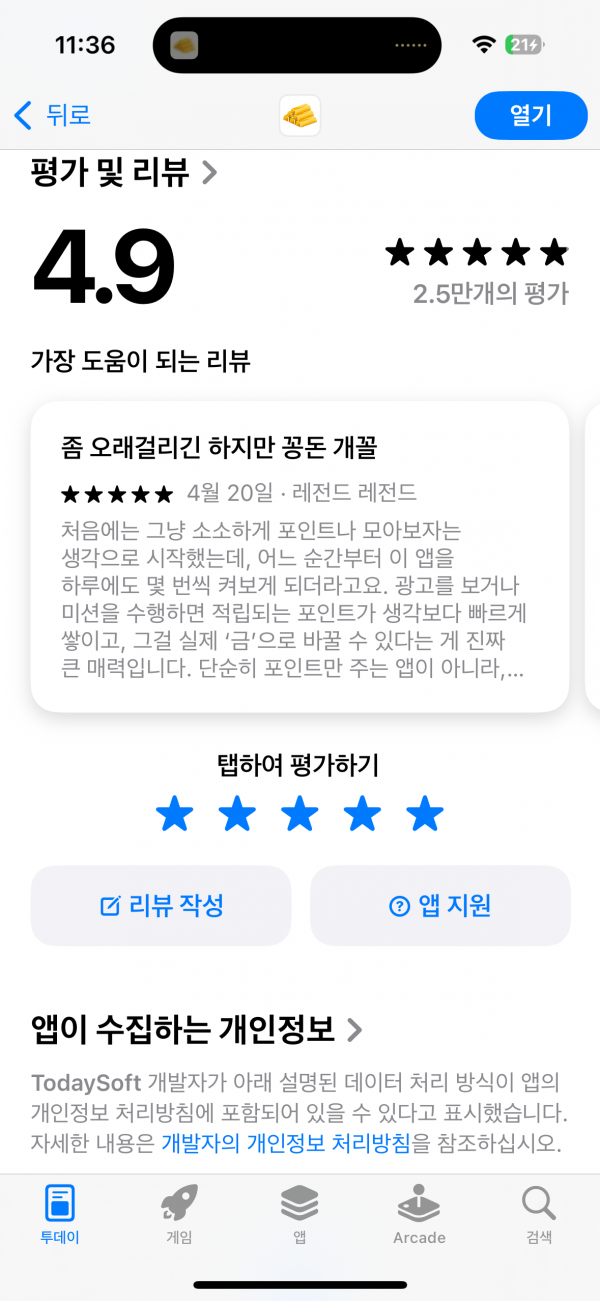Go back with the 뒤로 button
Image resolution: width=600 pixels, height=1301 pixels.
point(52,115)
